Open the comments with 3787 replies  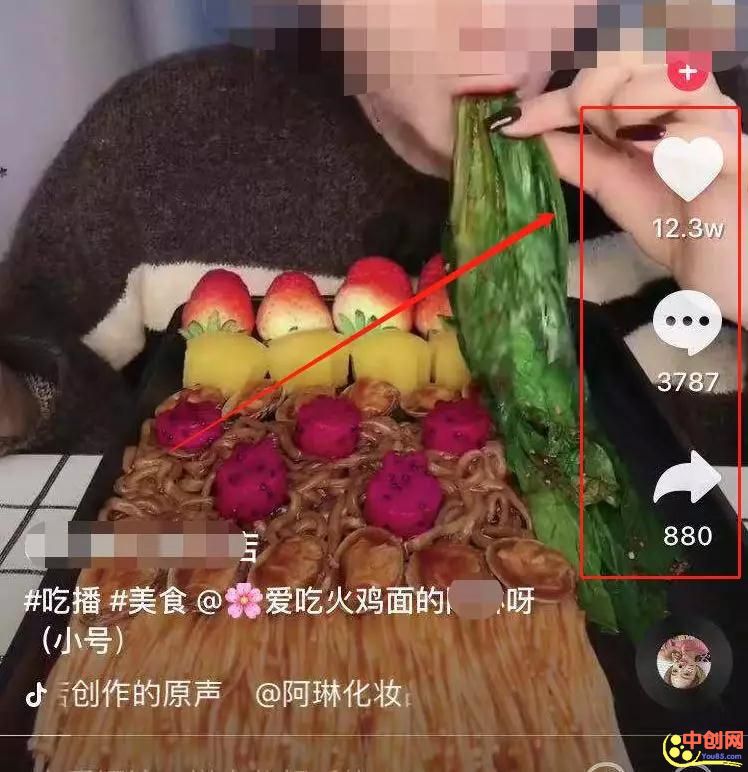click(x=687, y=326)
